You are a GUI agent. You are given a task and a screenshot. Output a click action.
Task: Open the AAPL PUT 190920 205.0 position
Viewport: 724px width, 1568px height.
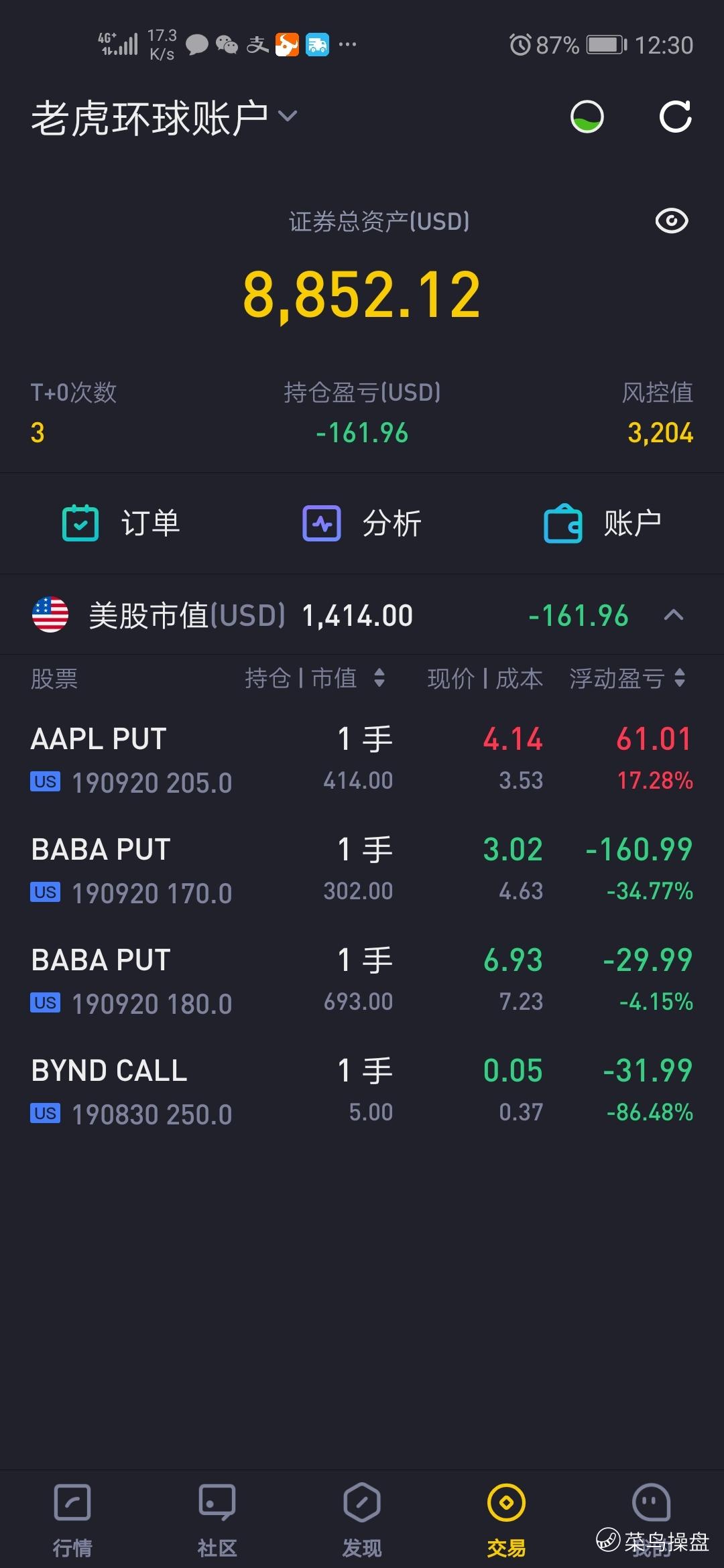click(x=362, y=760)
